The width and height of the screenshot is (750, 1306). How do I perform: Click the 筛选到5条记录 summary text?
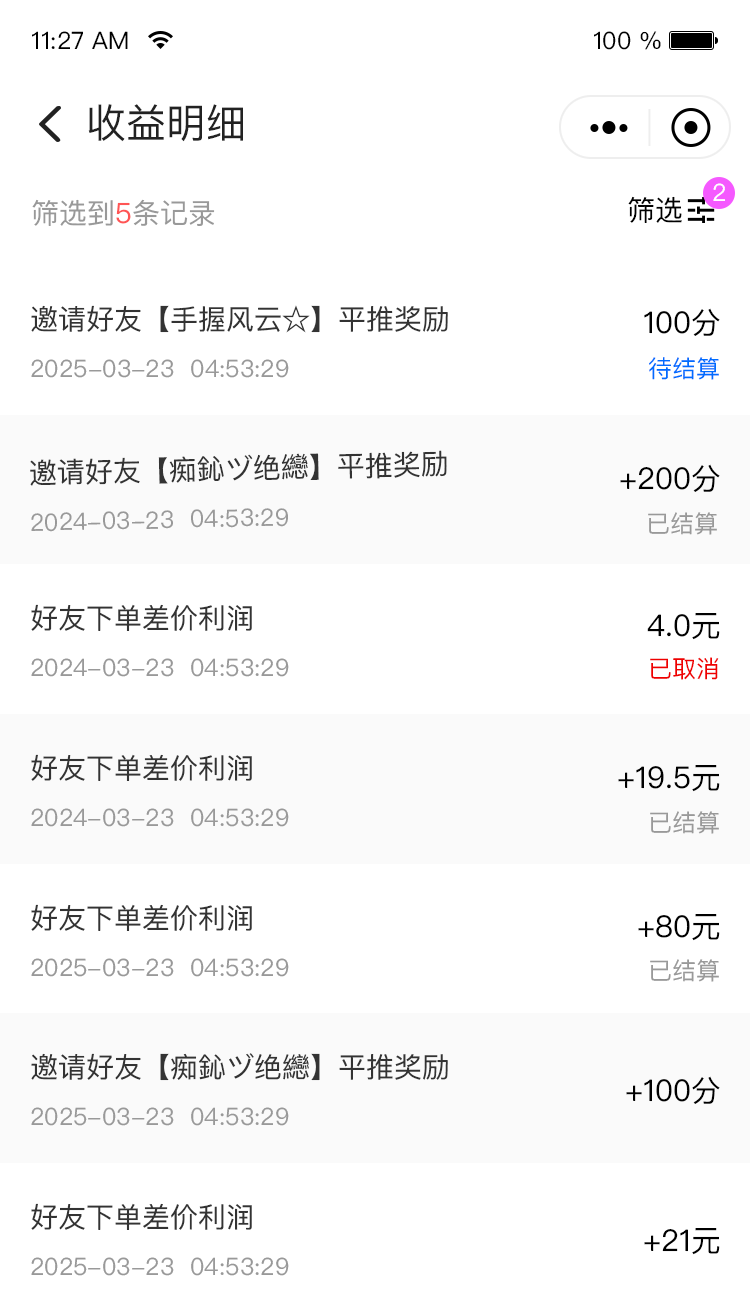122,213
